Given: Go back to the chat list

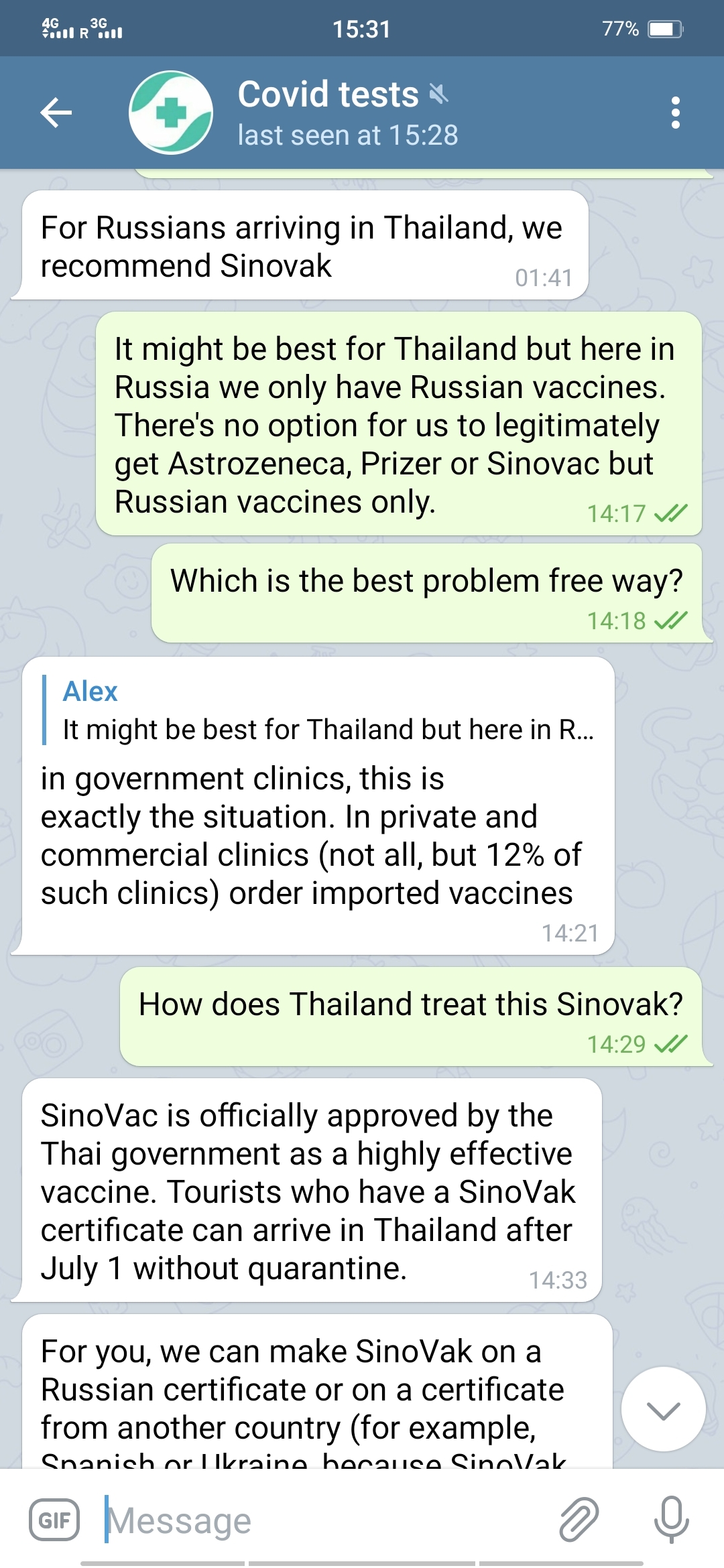Looking at the screenshot, I should (56, 113).
